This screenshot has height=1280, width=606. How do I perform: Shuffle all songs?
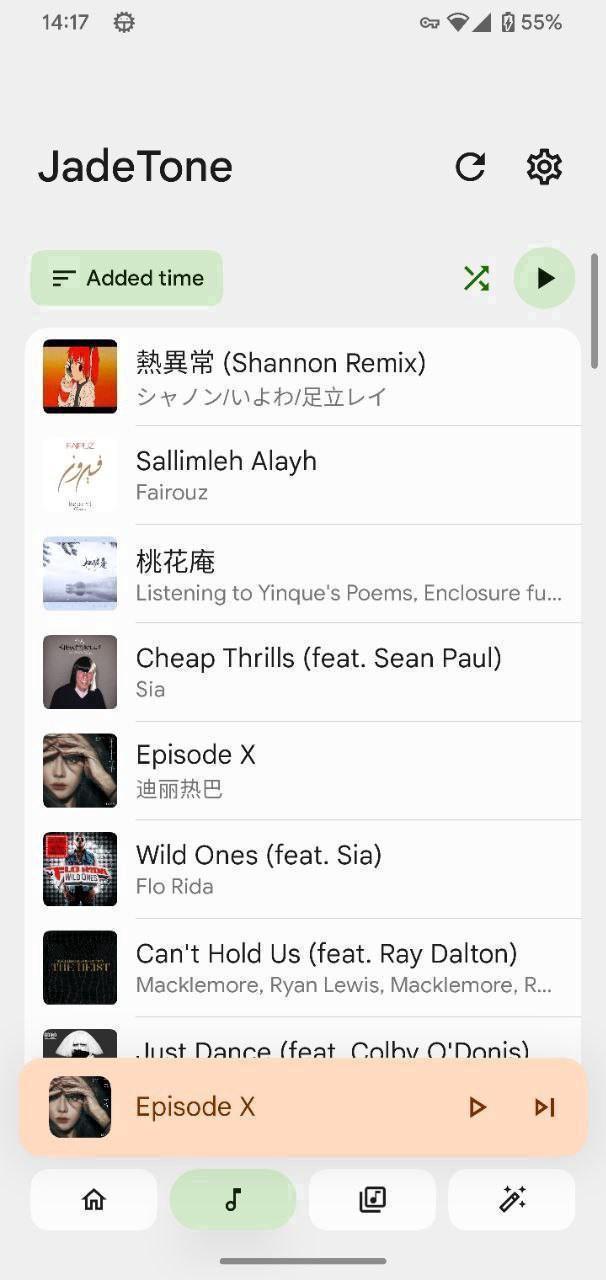coord(477,278)
